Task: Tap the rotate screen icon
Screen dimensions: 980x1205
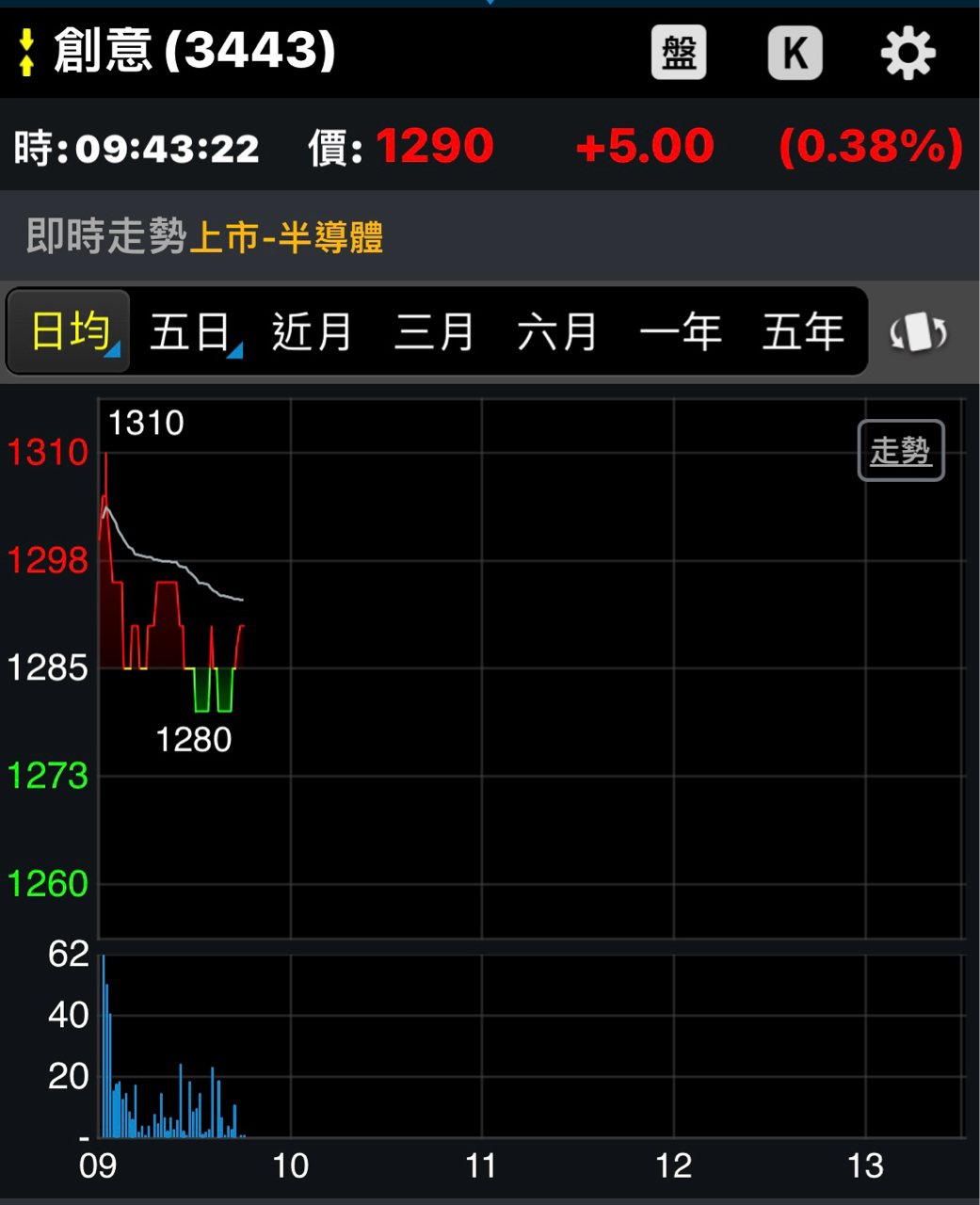Action: pyautogui.click(x=918, y=332)
